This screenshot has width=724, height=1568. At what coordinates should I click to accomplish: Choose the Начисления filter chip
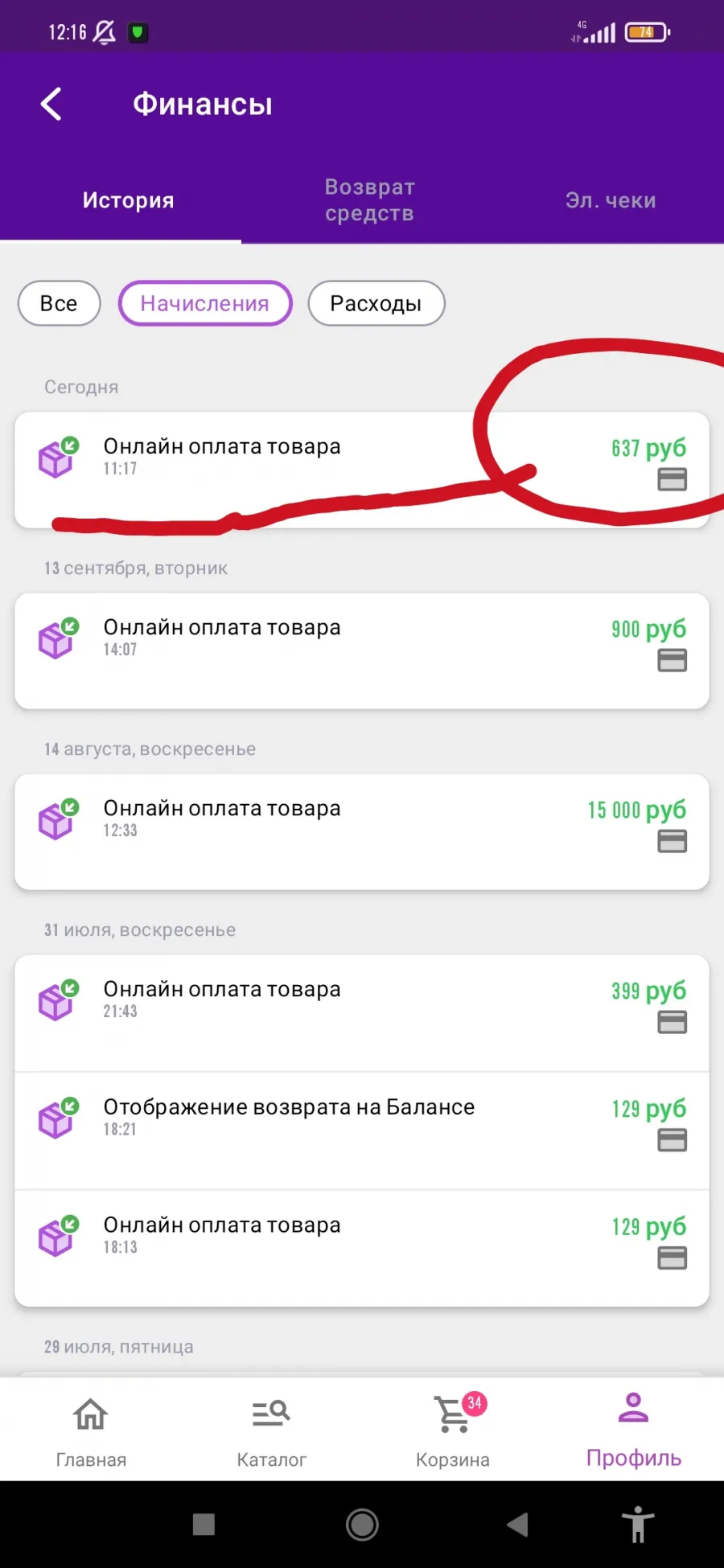205,303
